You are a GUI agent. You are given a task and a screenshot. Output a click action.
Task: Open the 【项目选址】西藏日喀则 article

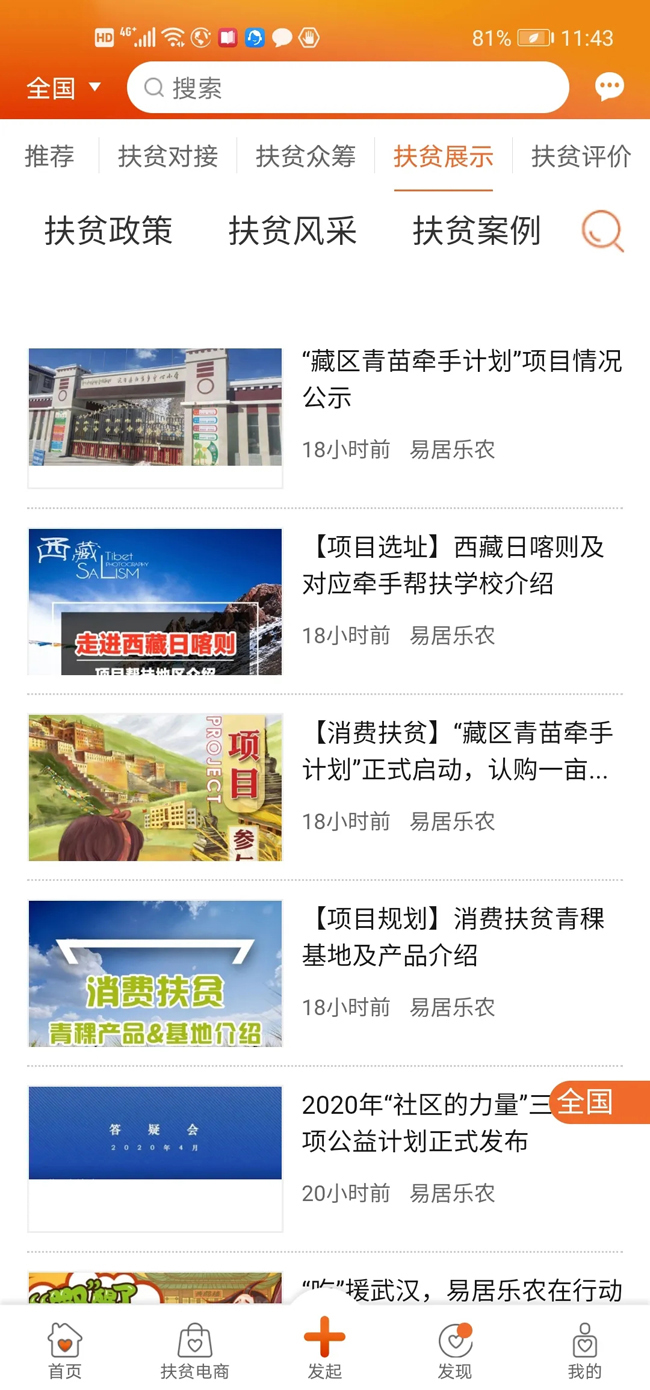(x=453, y=565)
